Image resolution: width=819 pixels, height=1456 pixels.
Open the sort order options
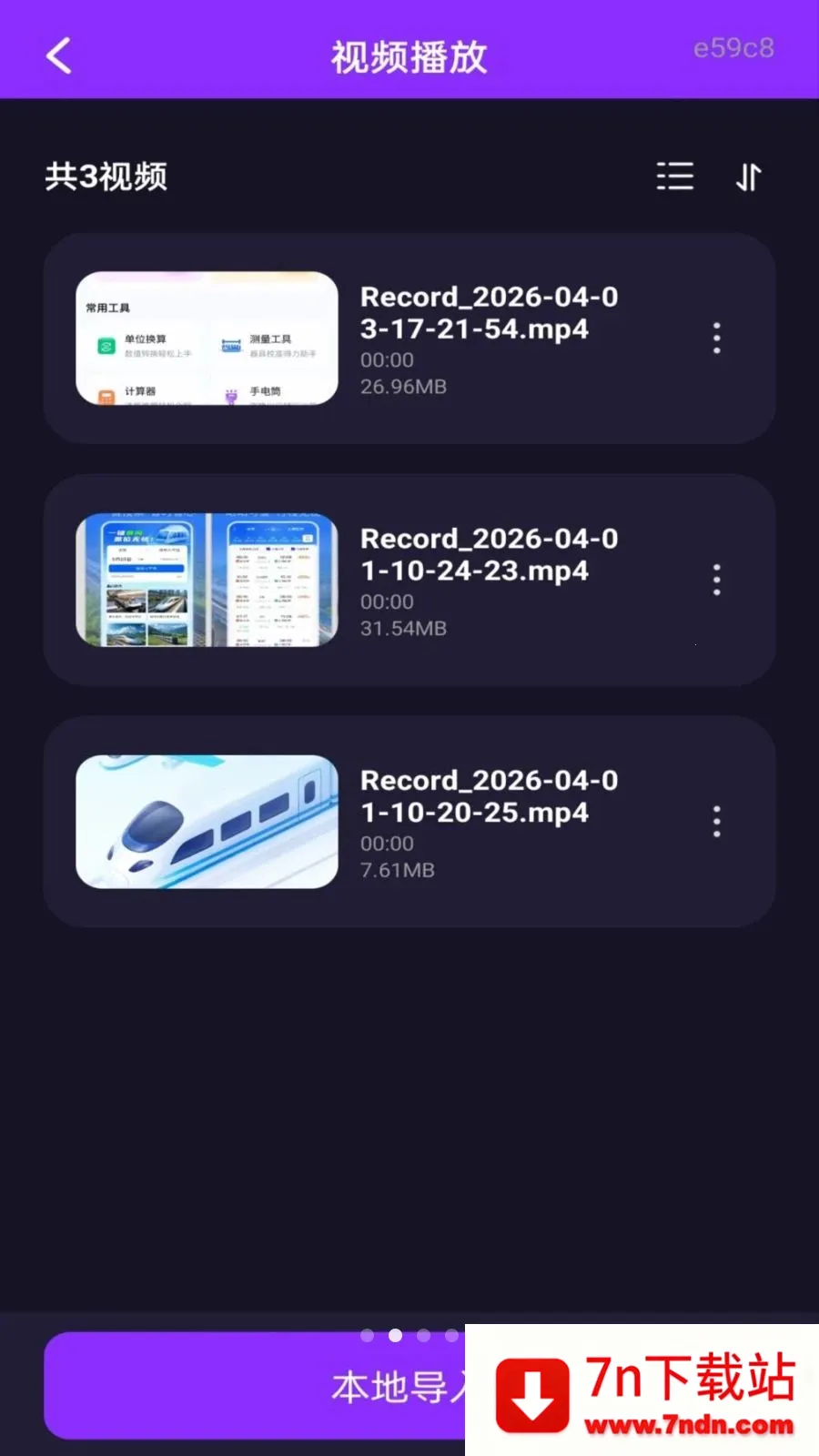coord(748,177)
